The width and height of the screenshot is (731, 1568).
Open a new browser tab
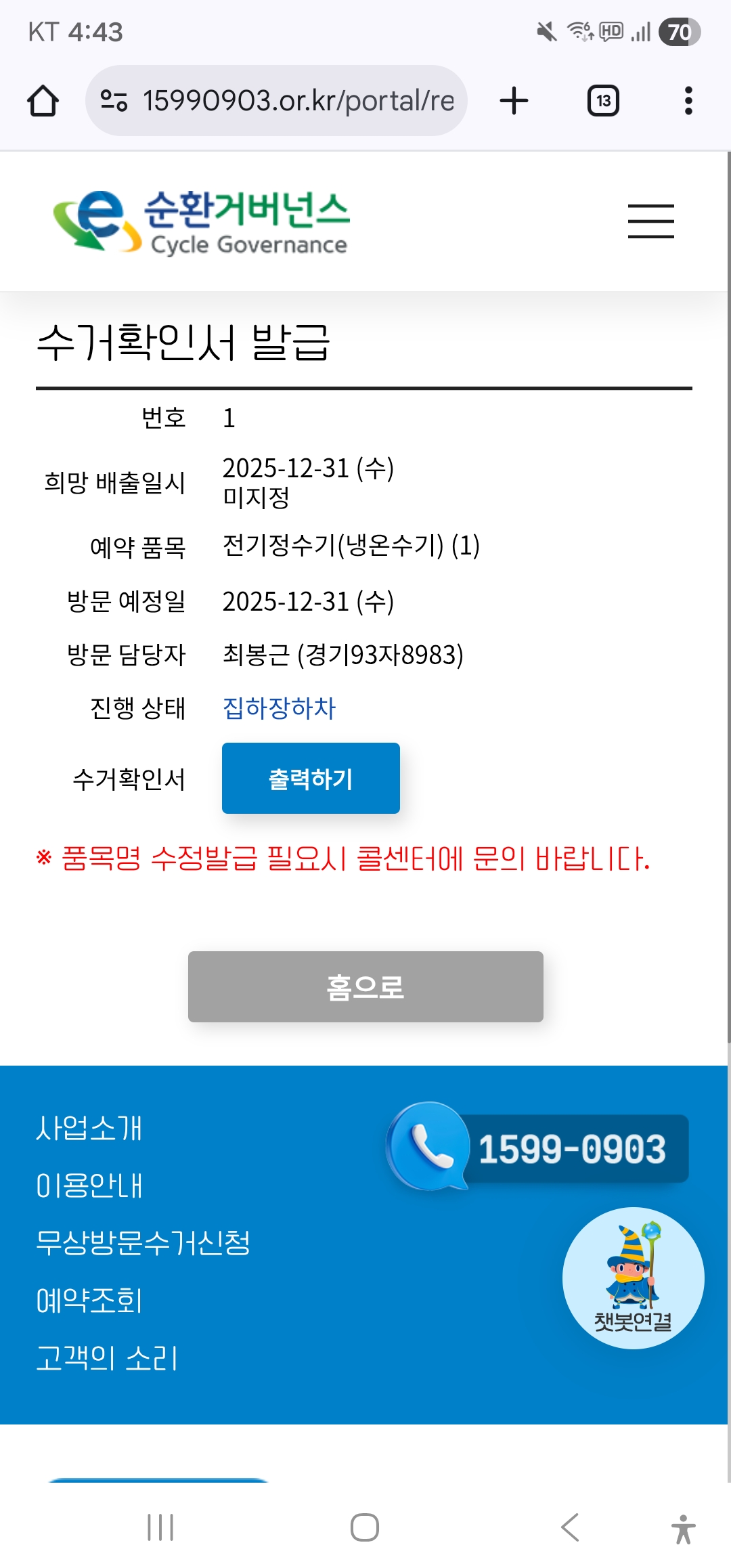pos(514,101)
